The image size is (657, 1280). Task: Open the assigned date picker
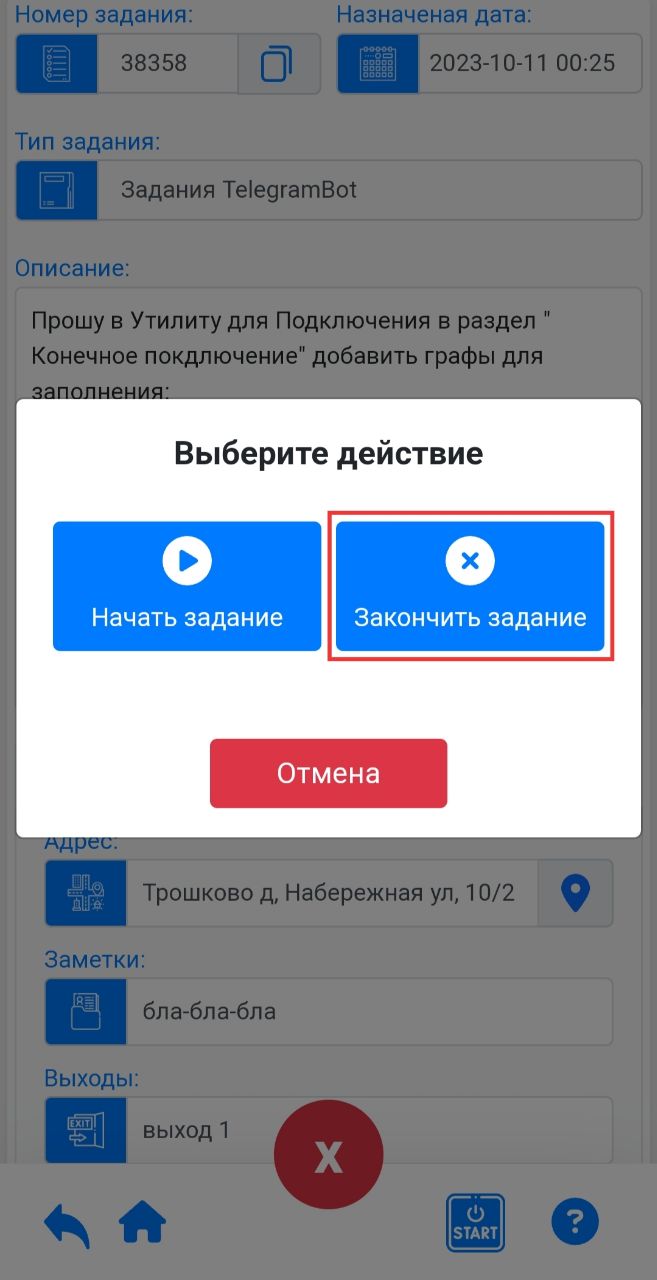tap(489, 64)
